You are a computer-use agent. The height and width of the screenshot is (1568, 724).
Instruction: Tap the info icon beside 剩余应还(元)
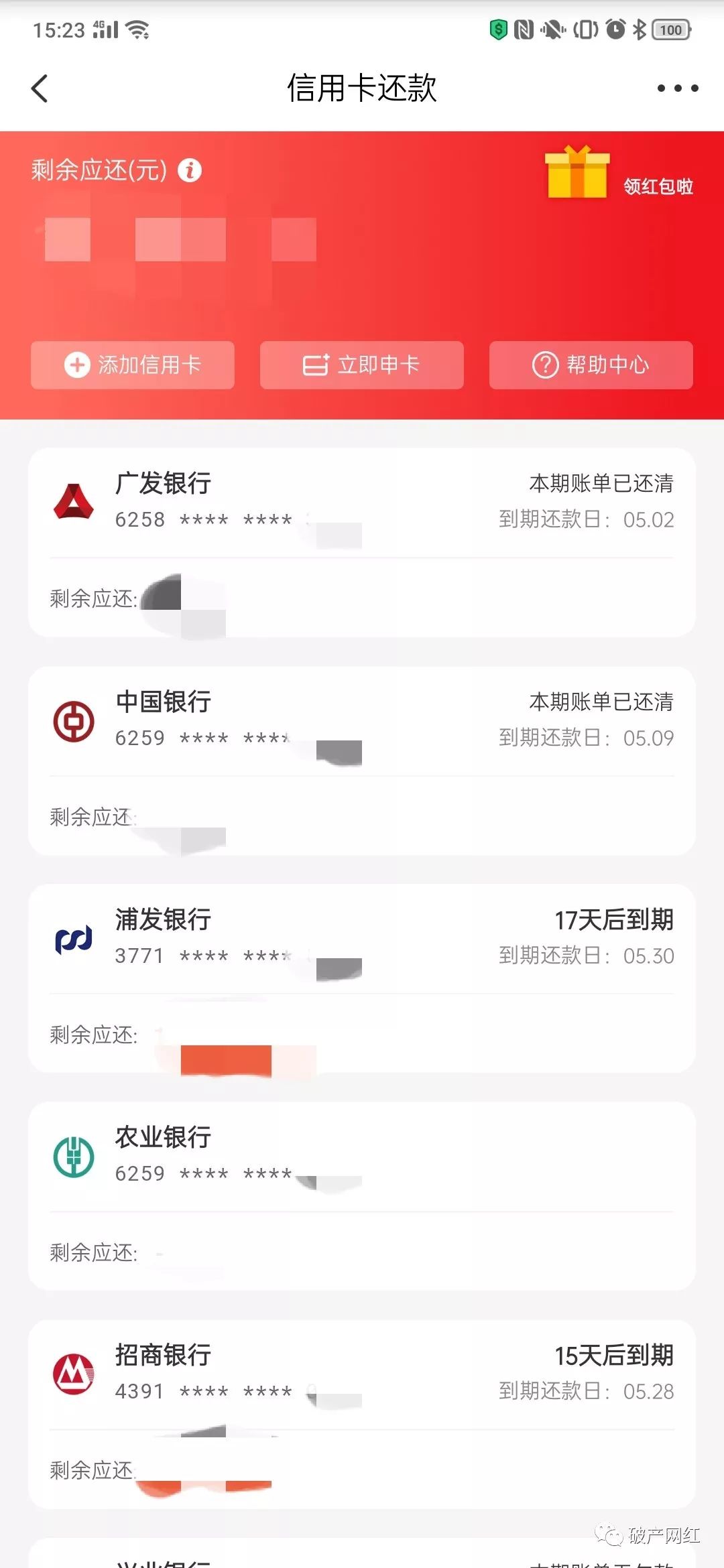point(191,171)
